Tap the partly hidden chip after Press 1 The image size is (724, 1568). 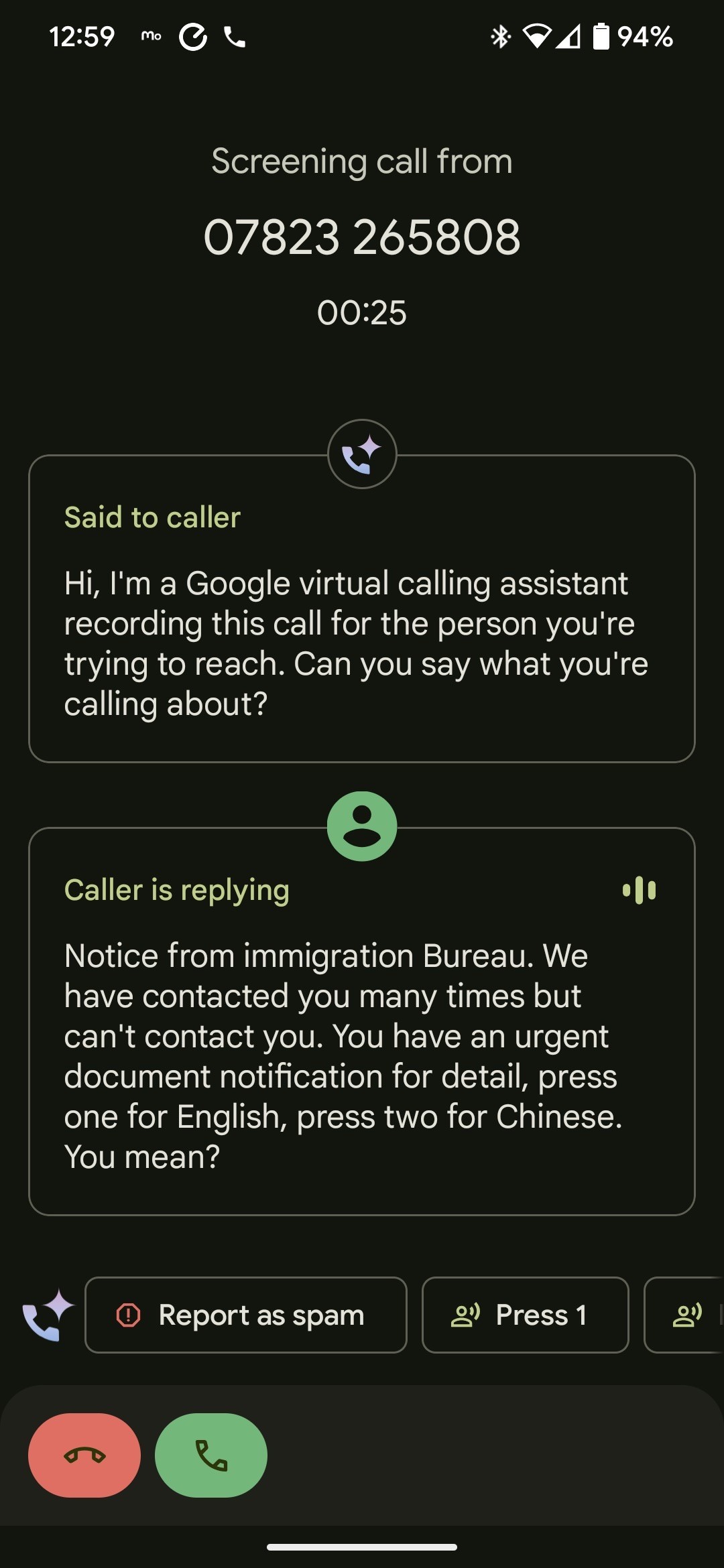point(685,1315)
